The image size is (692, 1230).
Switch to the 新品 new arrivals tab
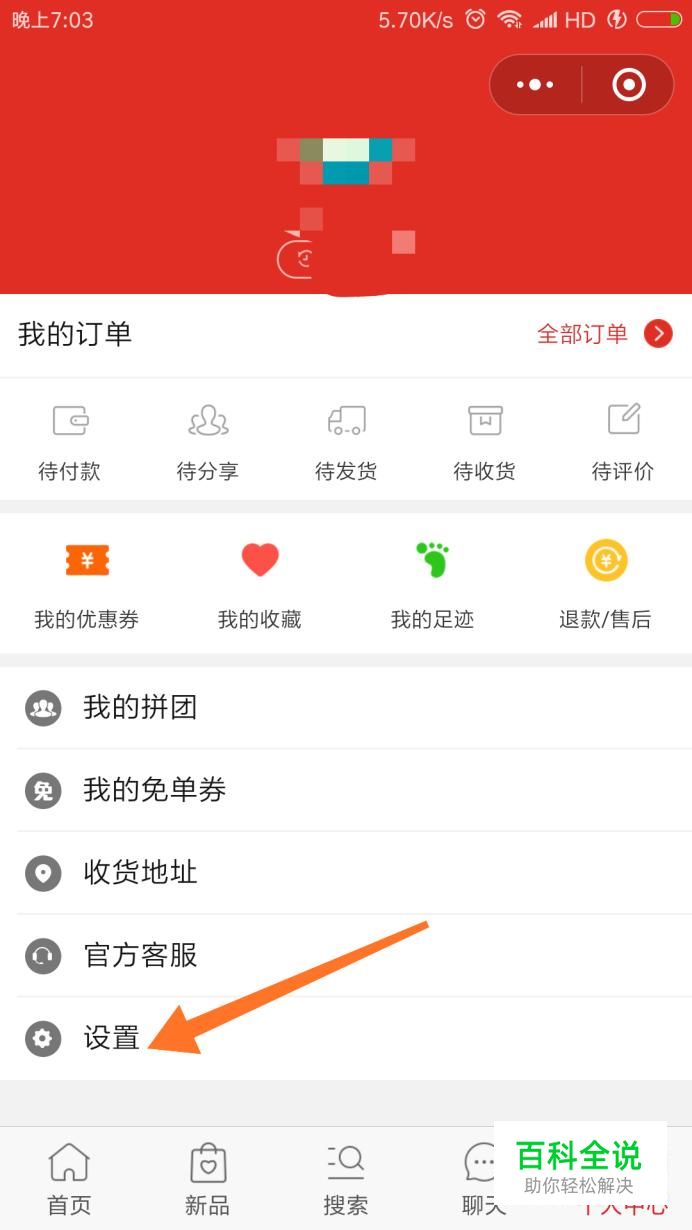(208, 1180)
